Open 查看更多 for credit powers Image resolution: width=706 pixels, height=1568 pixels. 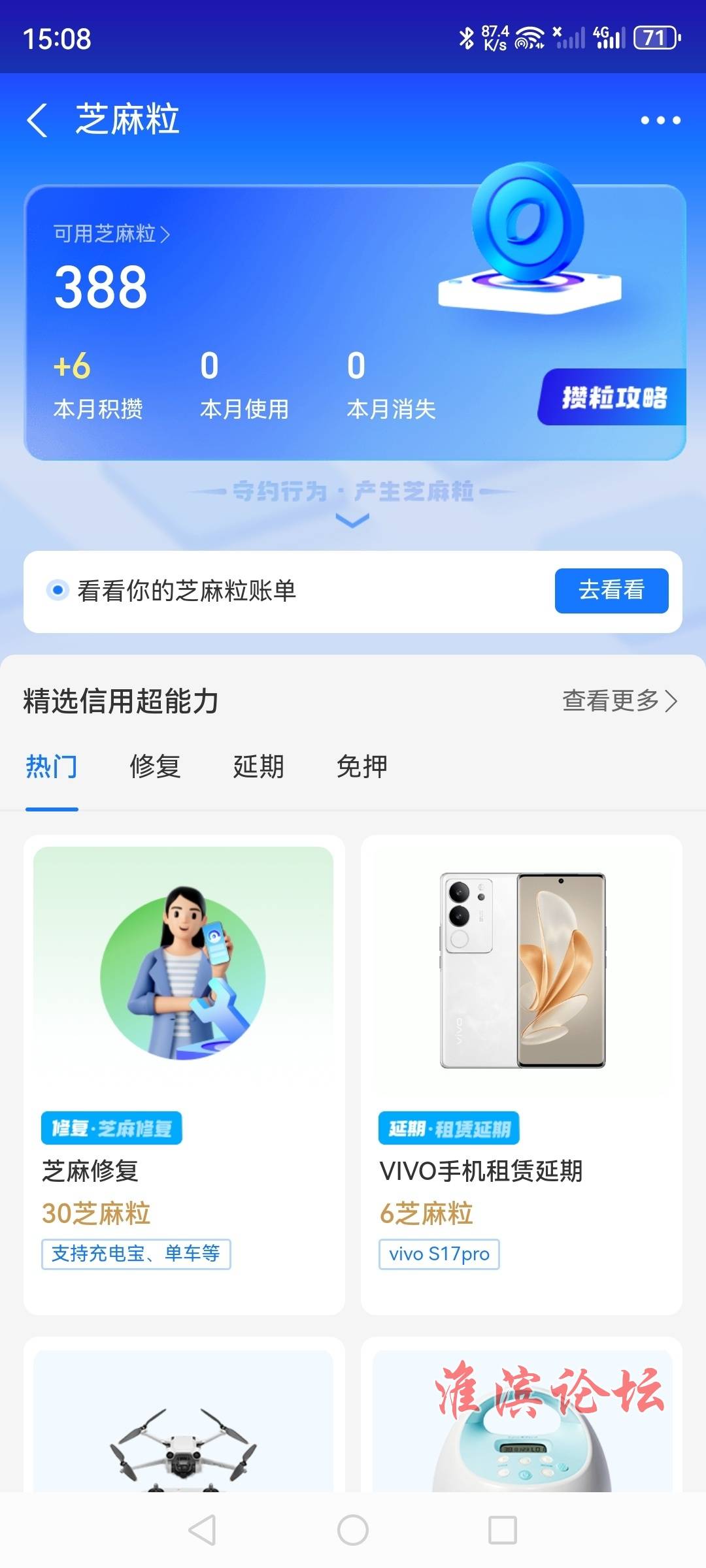click(619, 701)
